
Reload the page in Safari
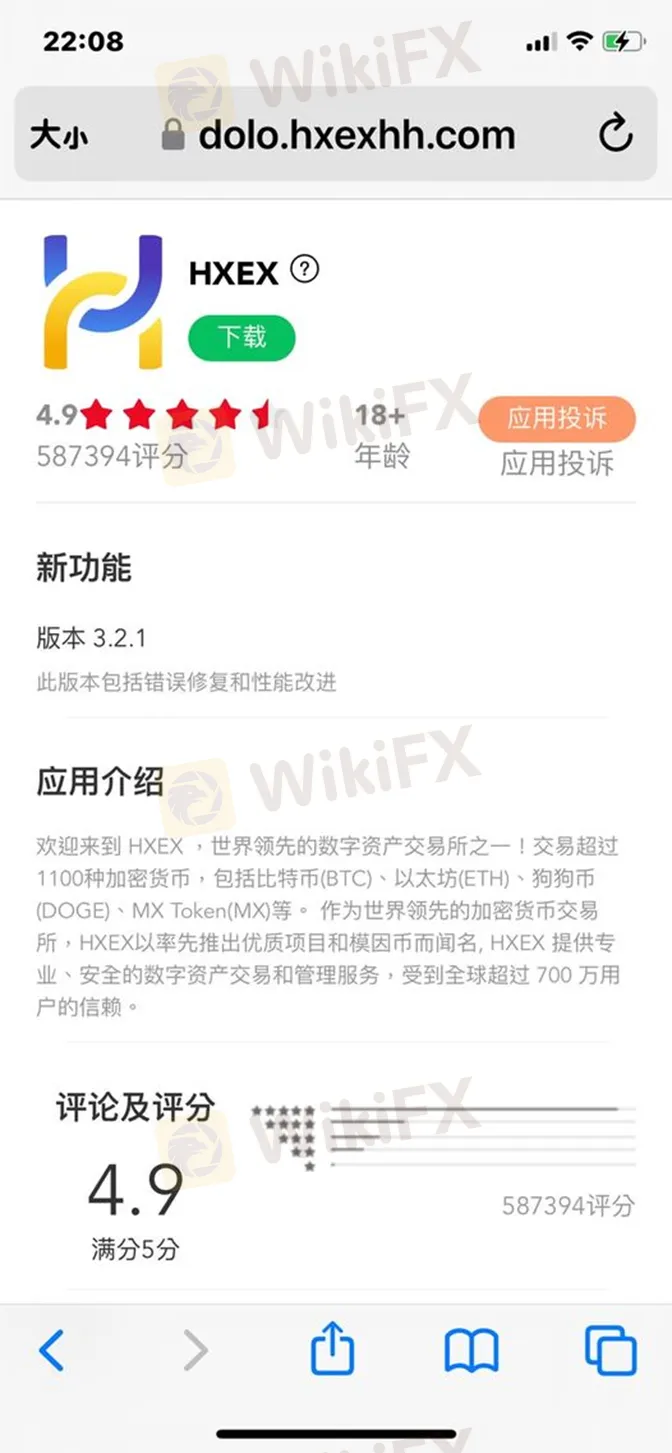(615, 134)
